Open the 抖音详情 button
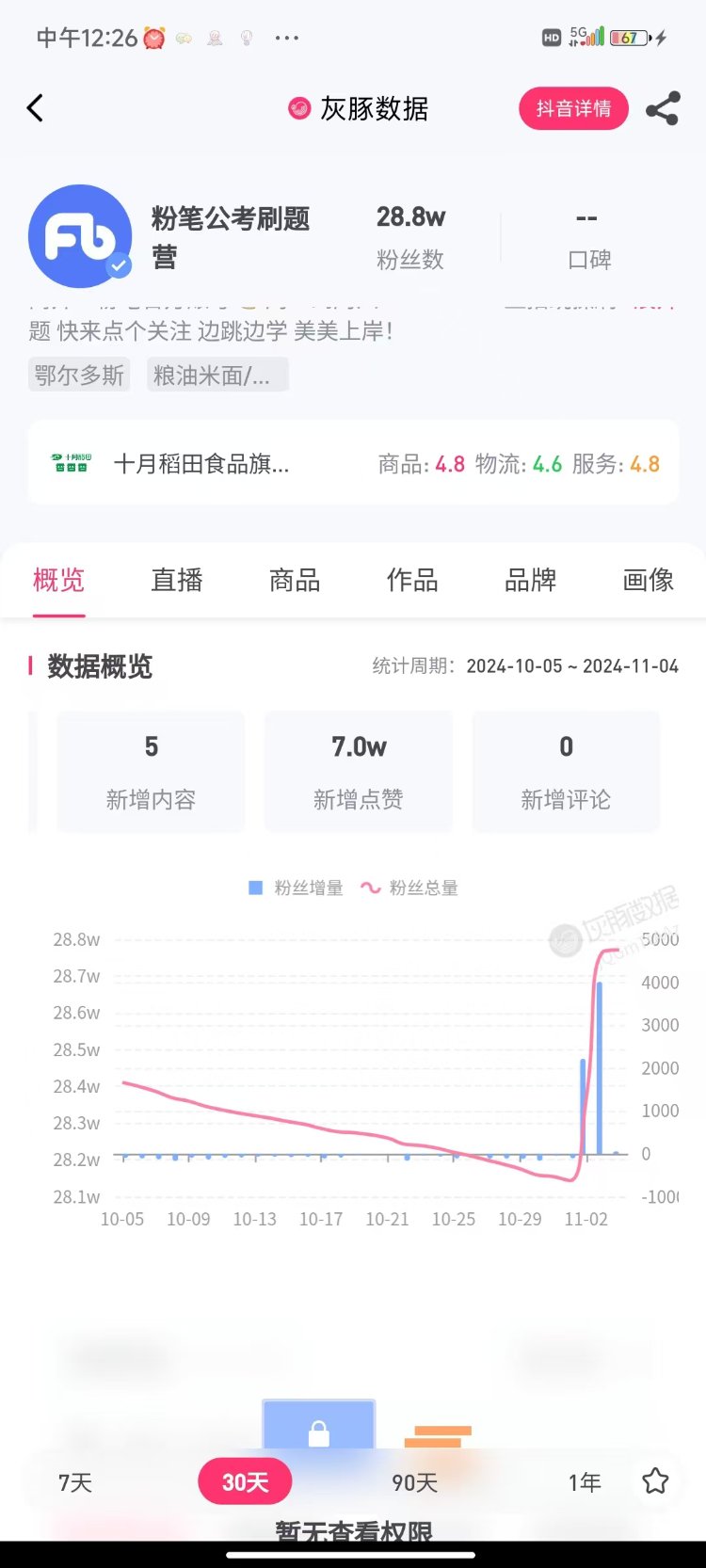The image size is (706, 1568). click(573, 109)
